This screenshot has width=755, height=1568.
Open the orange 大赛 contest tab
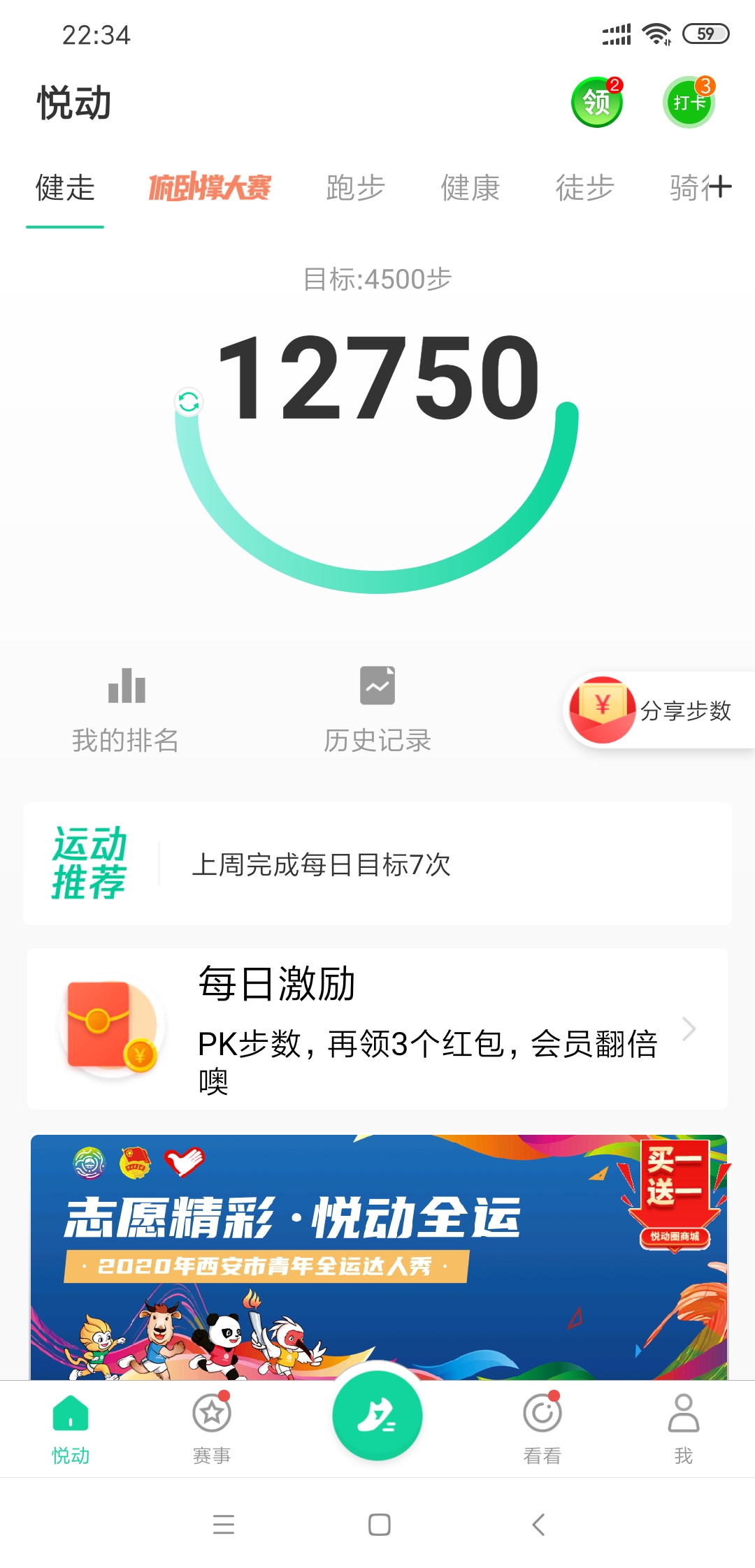209,187
